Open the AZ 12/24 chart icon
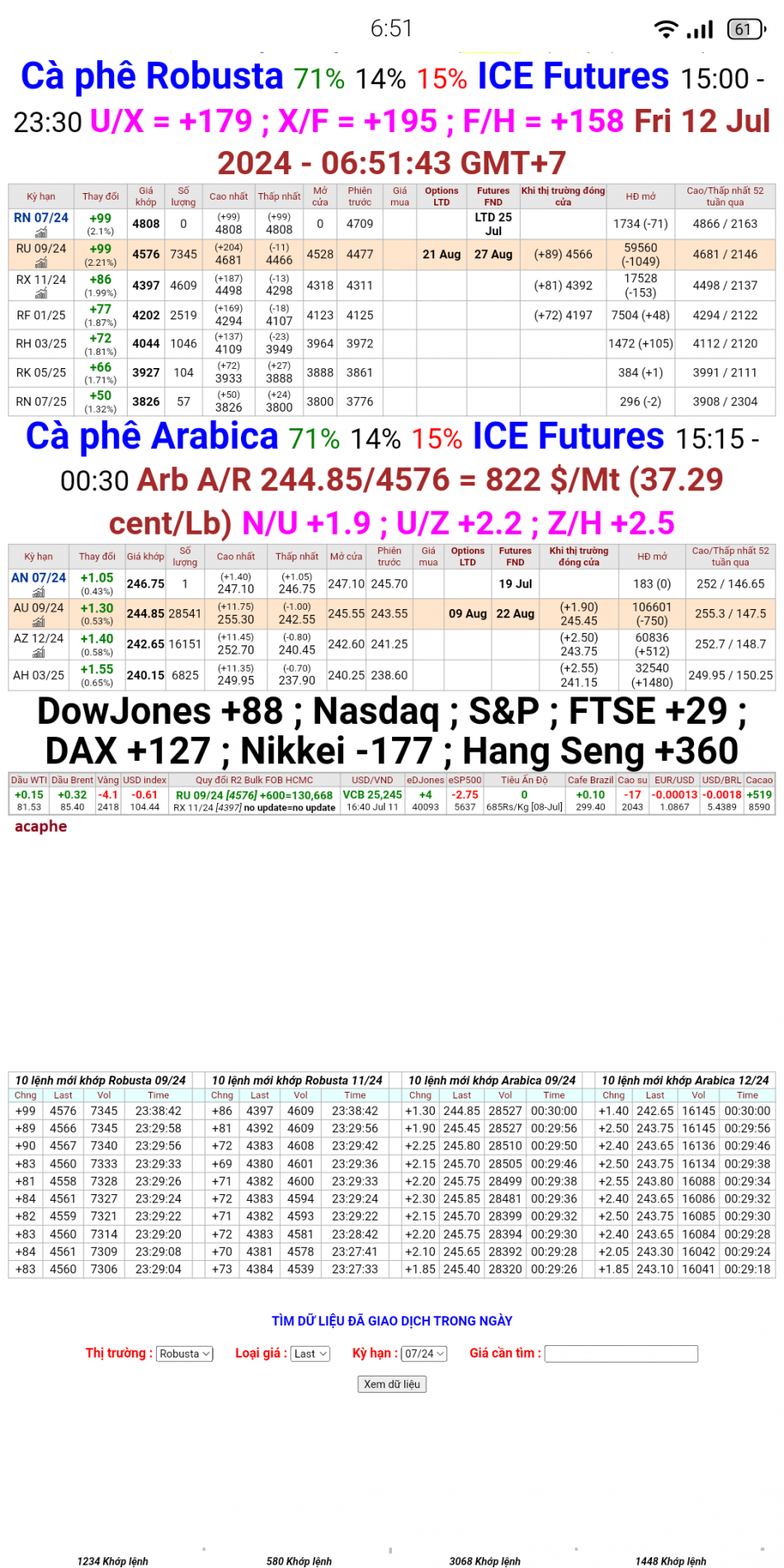The height and width of the screenshot is (1568, 784). (x=38, y=651)
